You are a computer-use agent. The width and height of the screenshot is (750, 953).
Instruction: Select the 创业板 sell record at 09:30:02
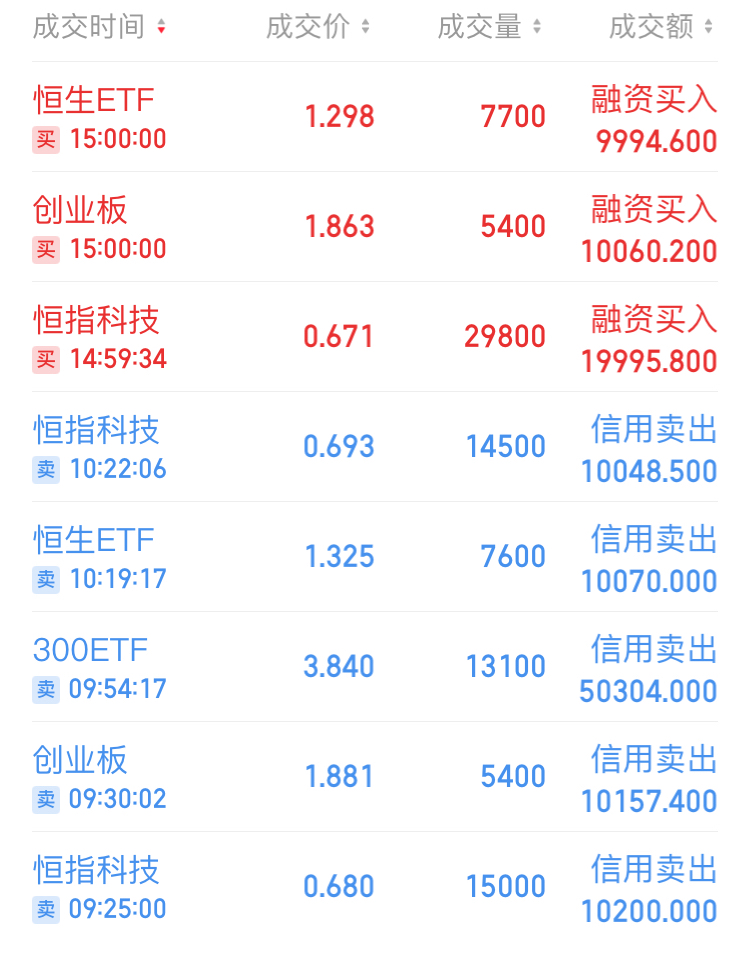coord(374,777)
